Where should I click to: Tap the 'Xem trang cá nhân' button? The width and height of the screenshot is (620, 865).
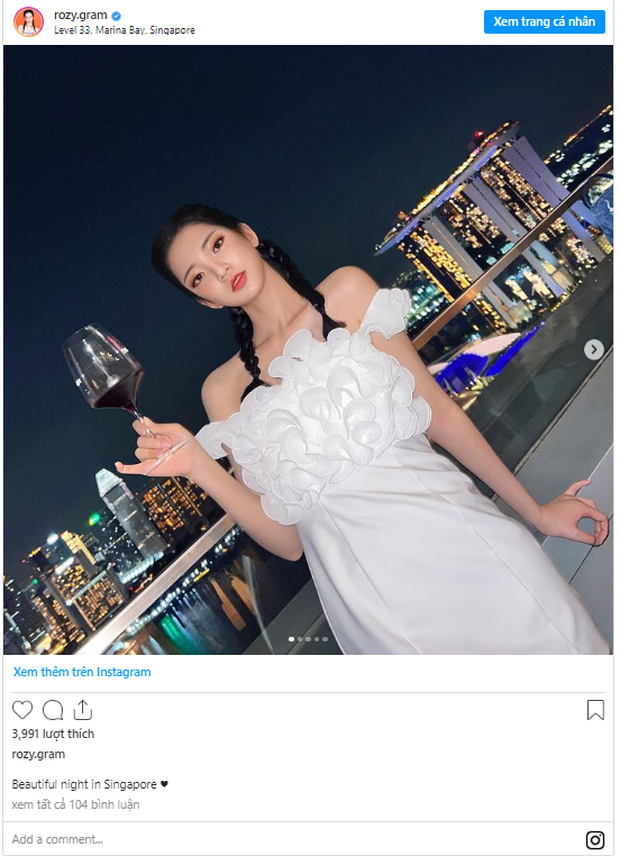[544, 22]
